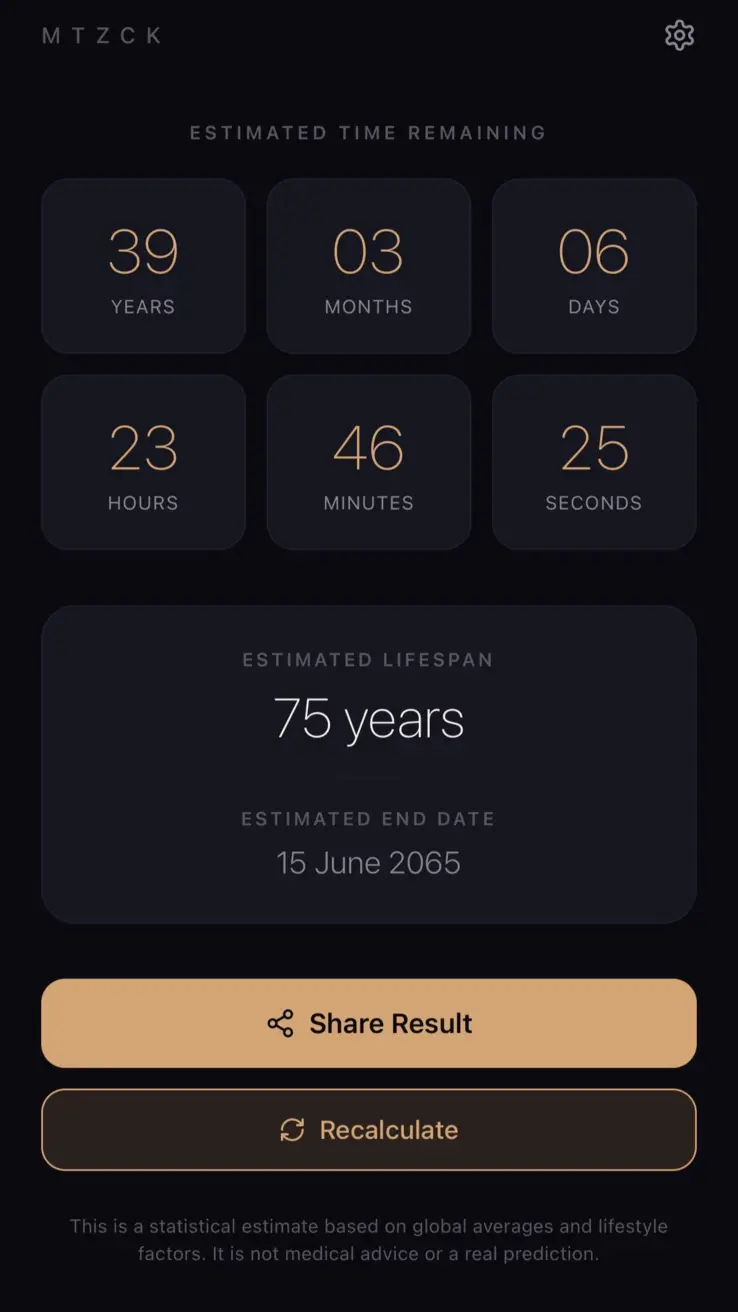Click the YEARS countdown tile
This screenshot has width=738, height=1312.
tap(142, 264)
